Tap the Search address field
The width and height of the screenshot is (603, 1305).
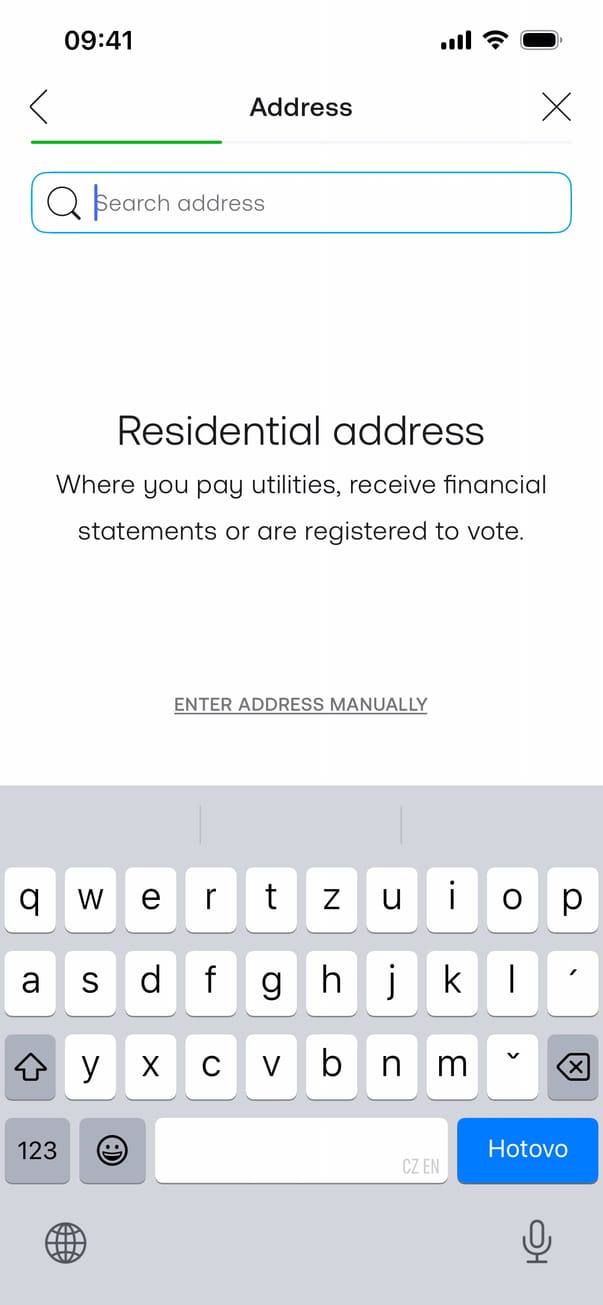click(x=320, y=203)
